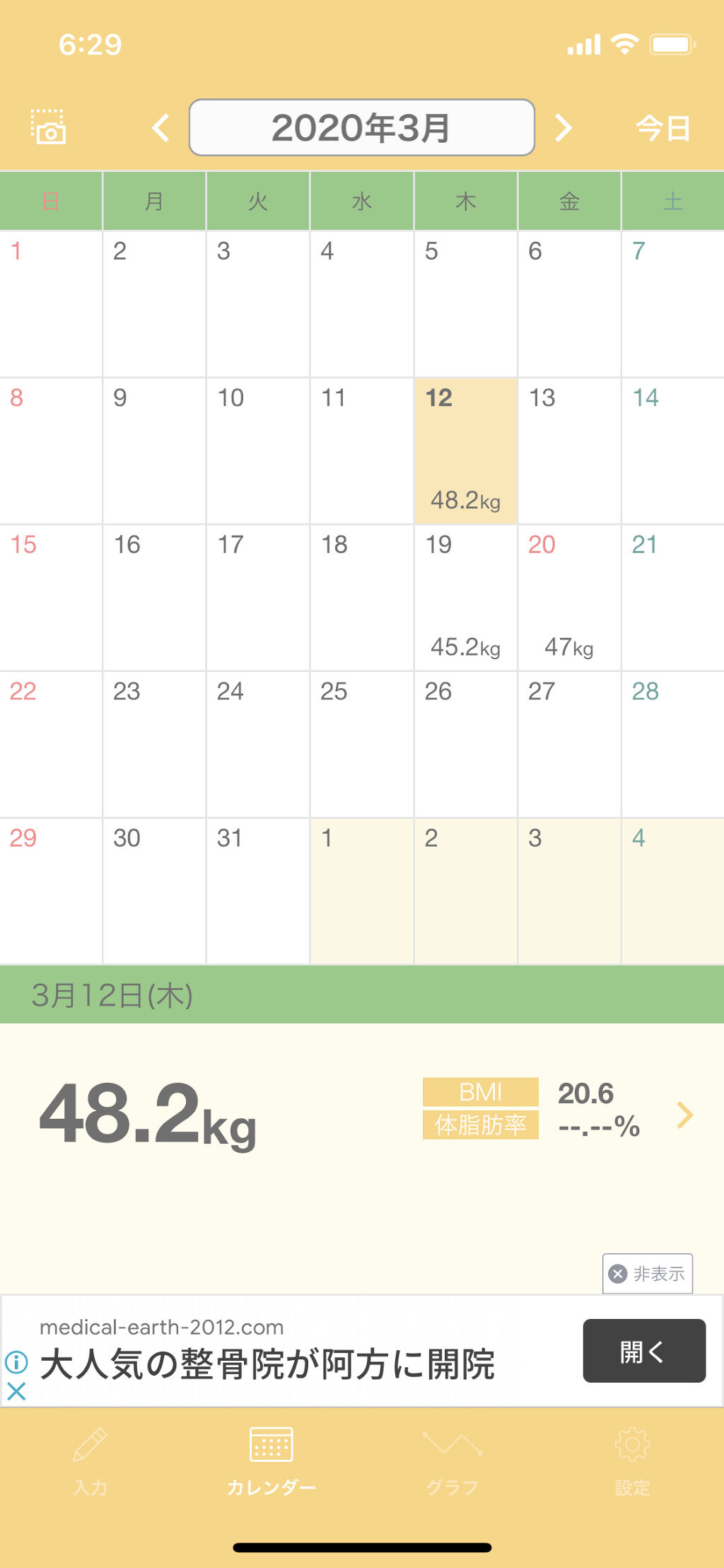Select March 19 with 45.2kg

(x=465, y=598)
